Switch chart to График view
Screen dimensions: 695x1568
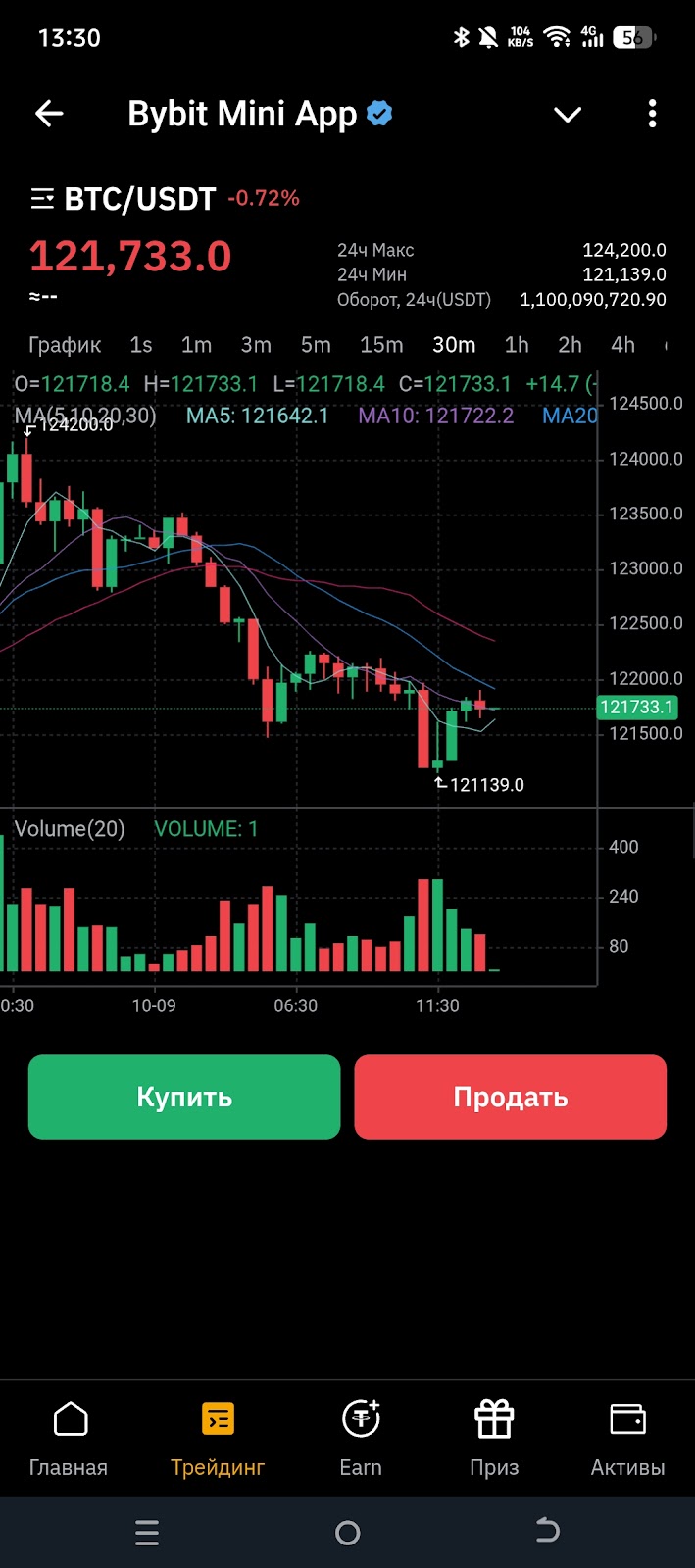65,345
